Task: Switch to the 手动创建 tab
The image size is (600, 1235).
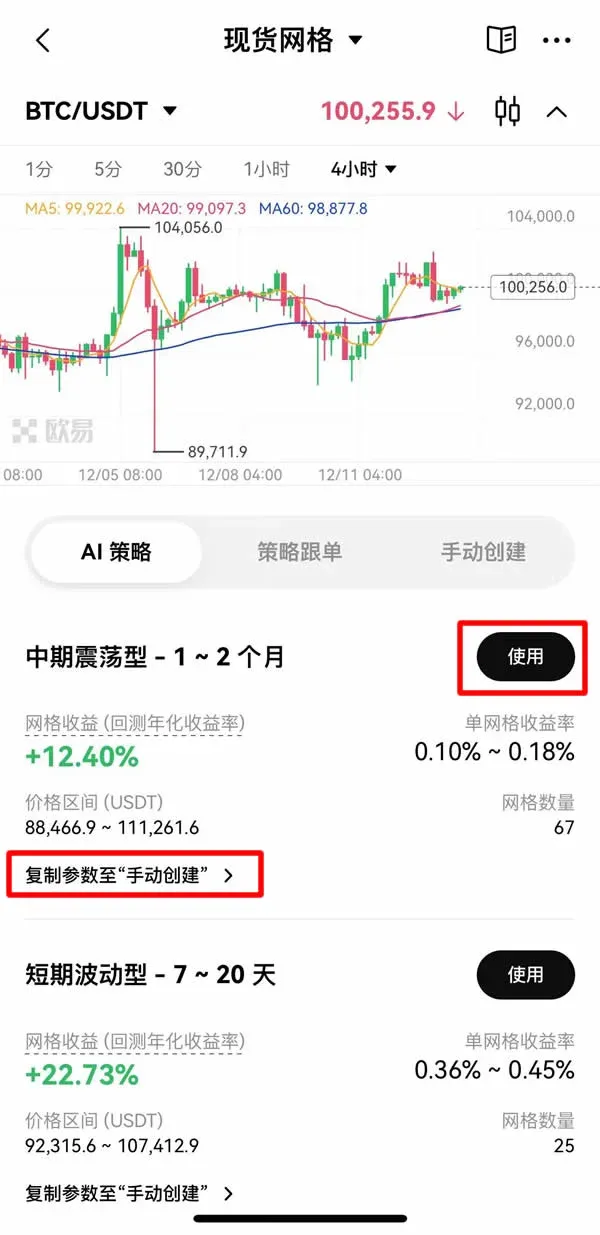Action: (483, 552)
